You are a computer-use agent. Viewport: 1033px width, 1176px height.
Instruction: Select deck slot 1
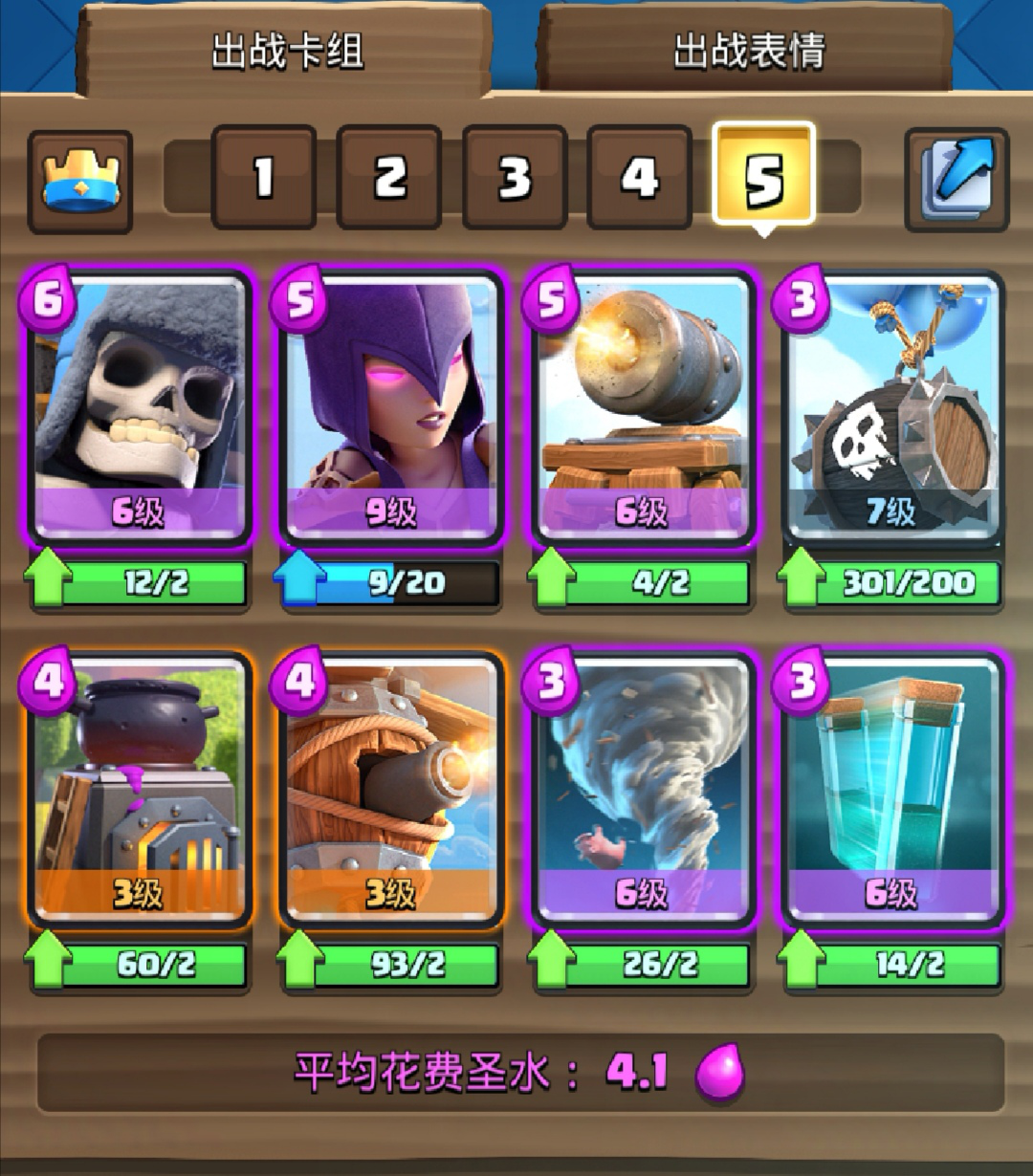pos(263,178)
